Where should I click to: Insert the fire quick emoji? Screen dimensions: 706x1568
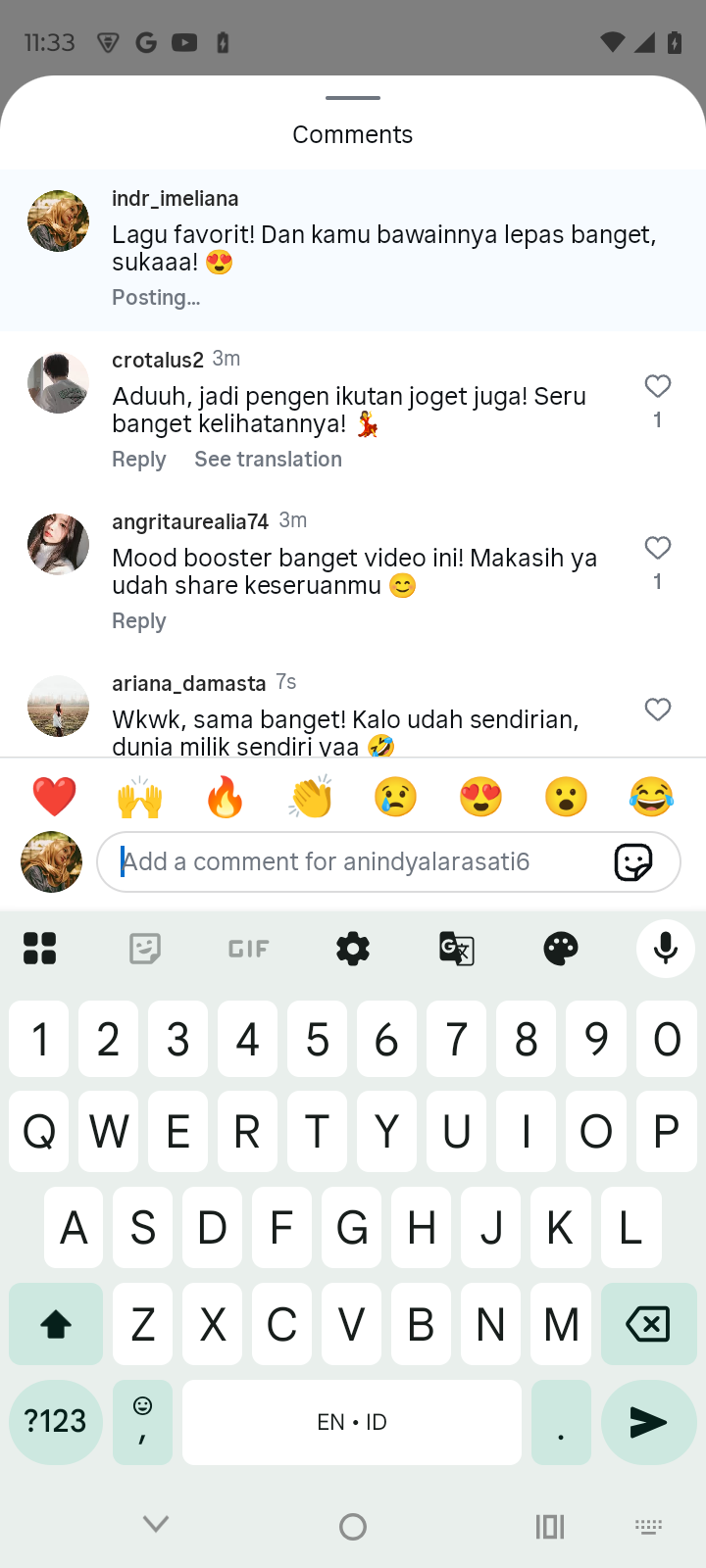coord(225,797)
